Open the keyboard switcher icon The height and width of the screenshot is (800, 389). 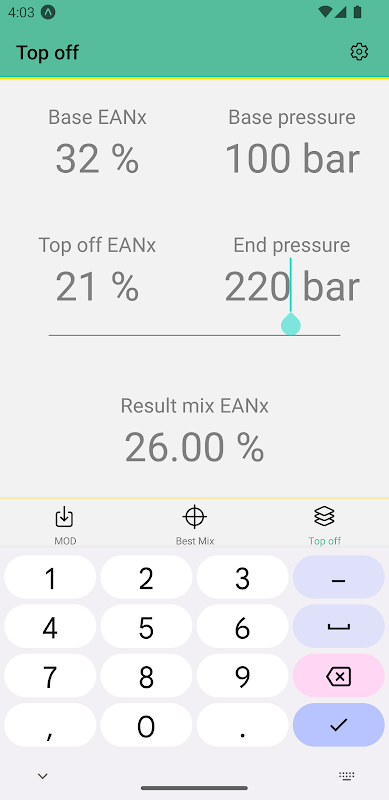tap(347, 776)
